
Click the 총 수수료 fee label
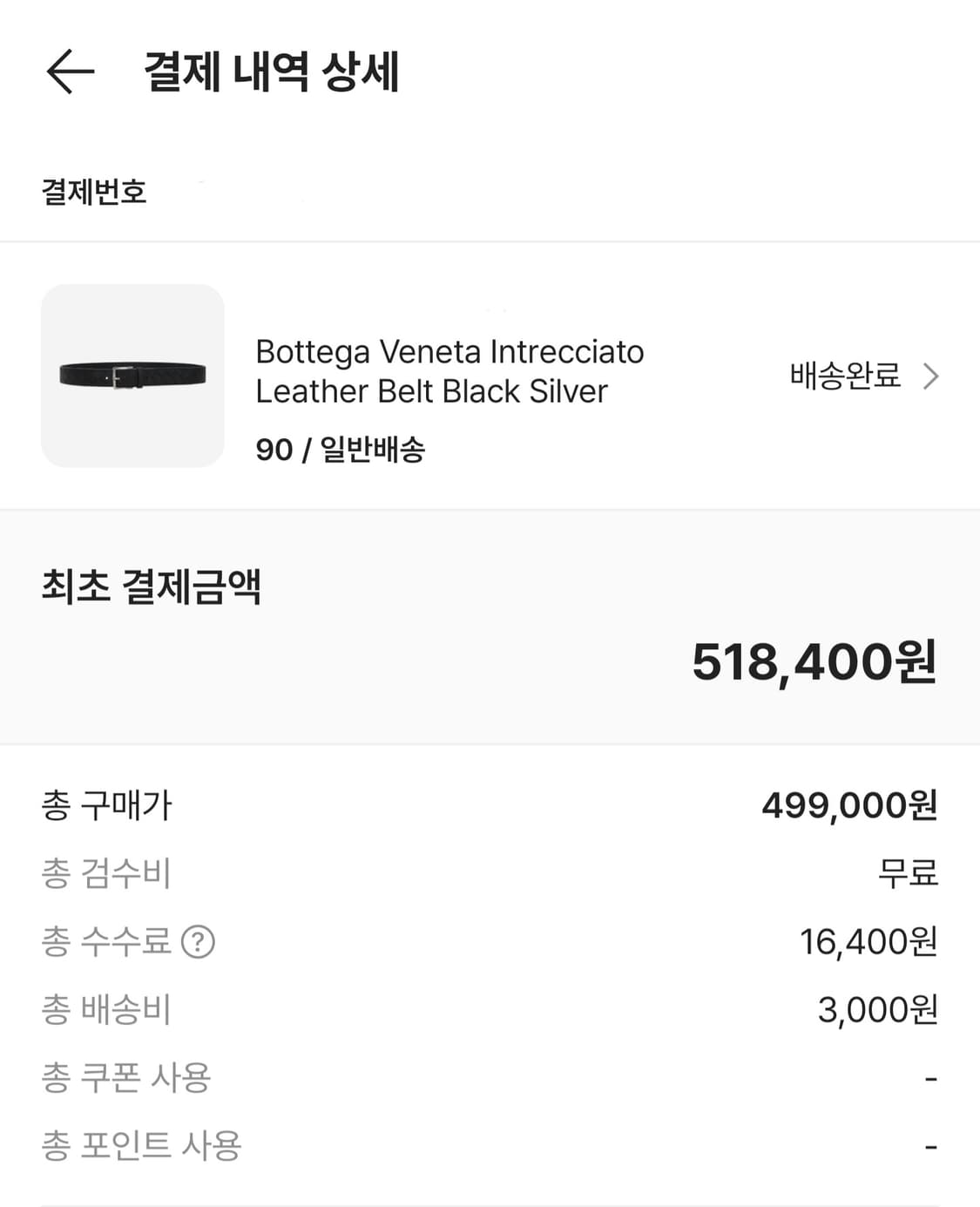[106, 942]
